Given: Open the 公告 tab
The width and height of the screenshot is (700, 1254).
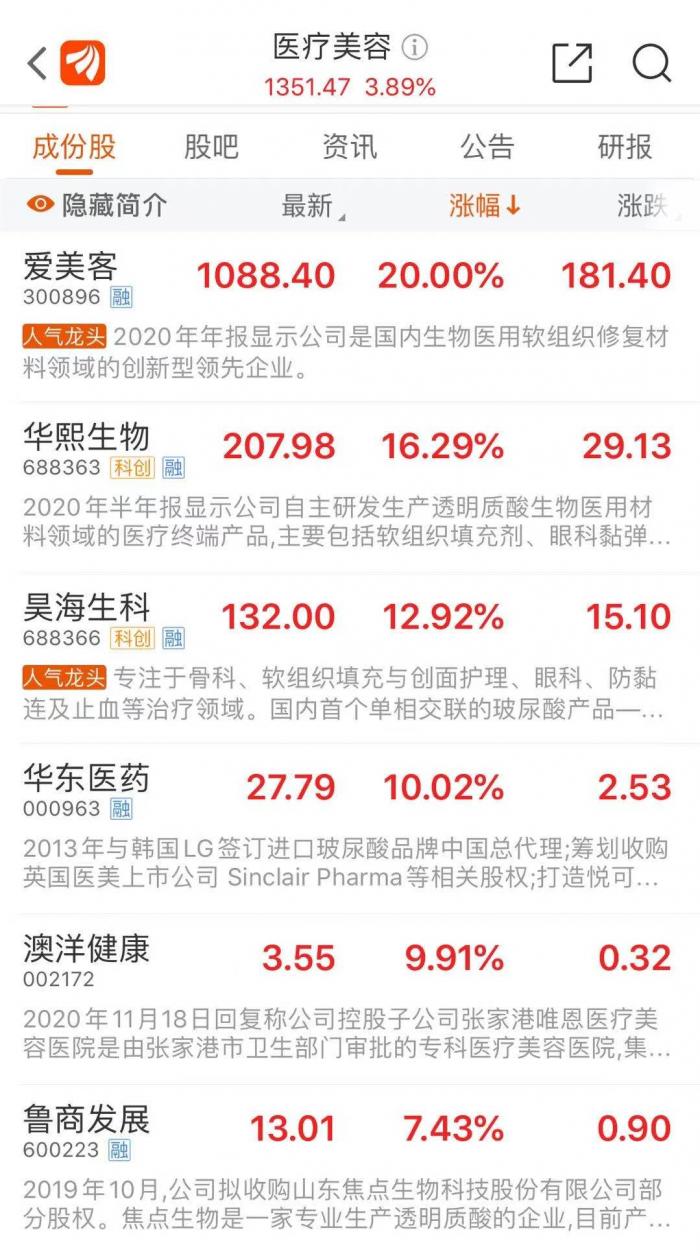Looking at the screenshot, I should click(487, 147).
